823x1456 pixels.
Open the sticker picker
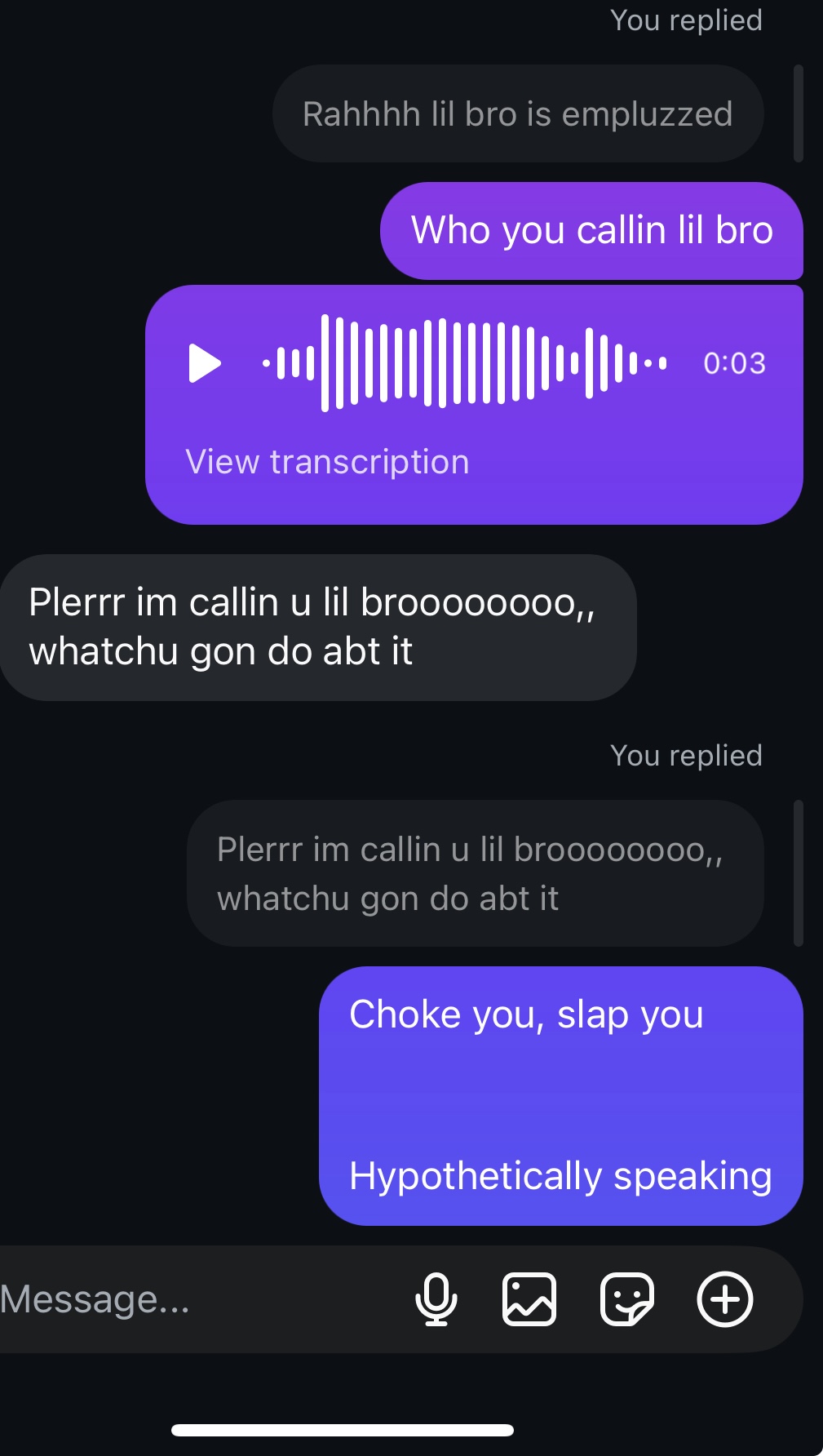click(x=627, y=1299)
